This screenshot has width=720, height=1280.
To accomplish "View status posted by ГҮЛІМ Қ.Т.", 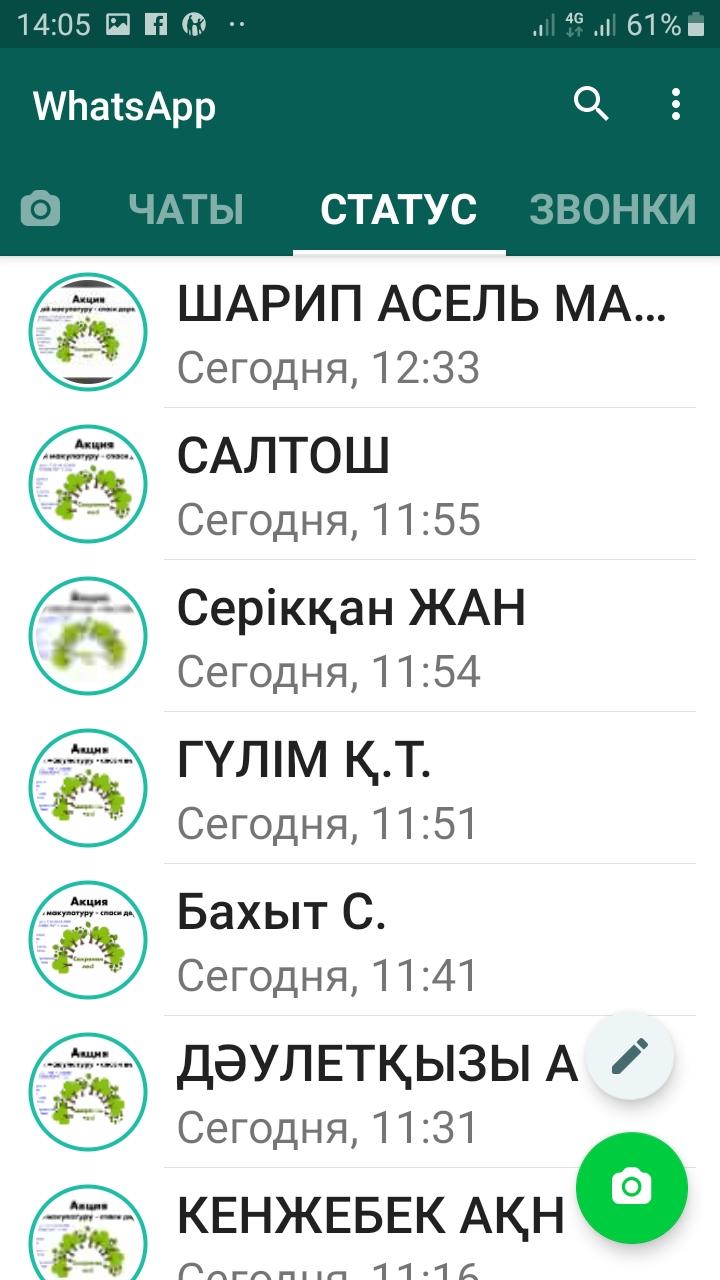I will [x=360, y=788].
